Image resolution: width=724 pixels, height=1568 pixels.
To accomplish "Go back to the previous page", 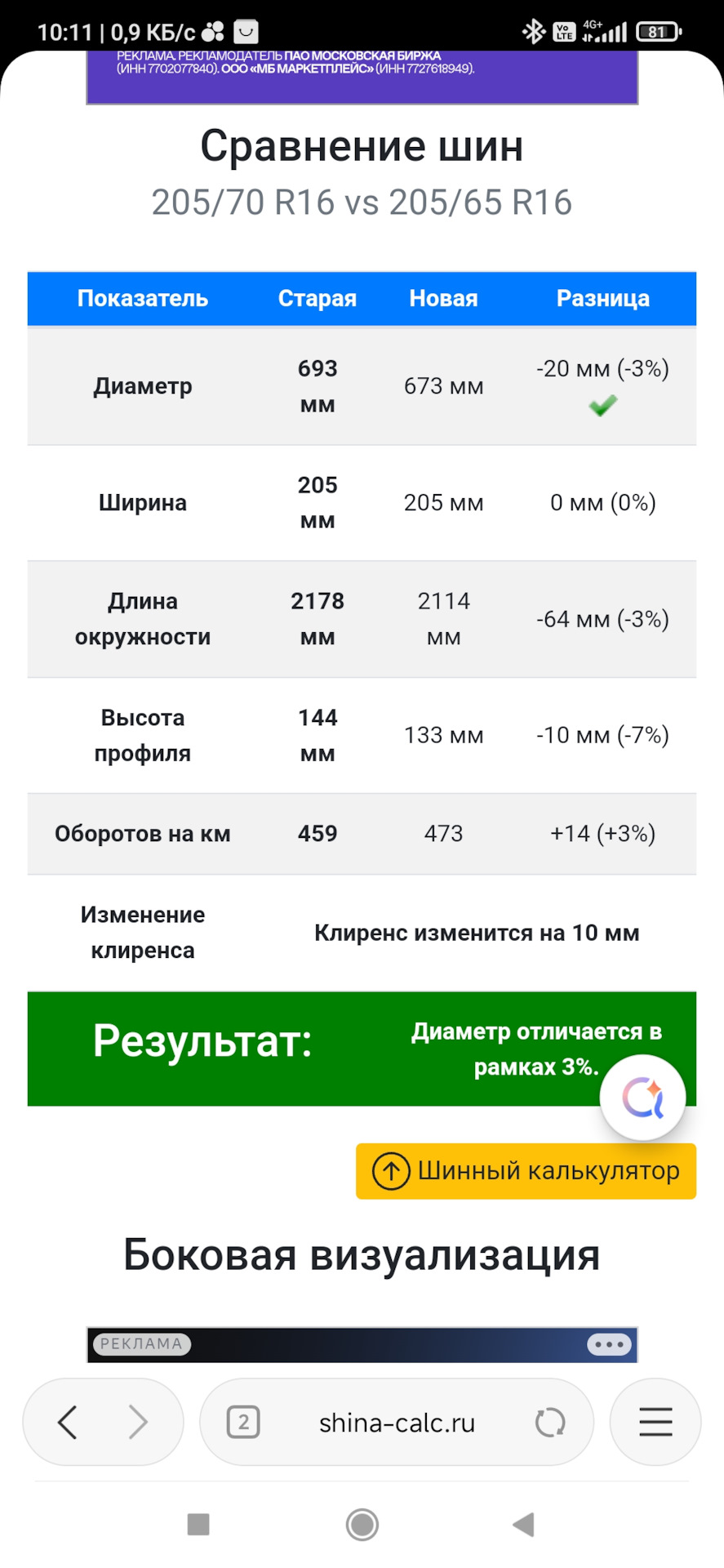I will 68,1422.
